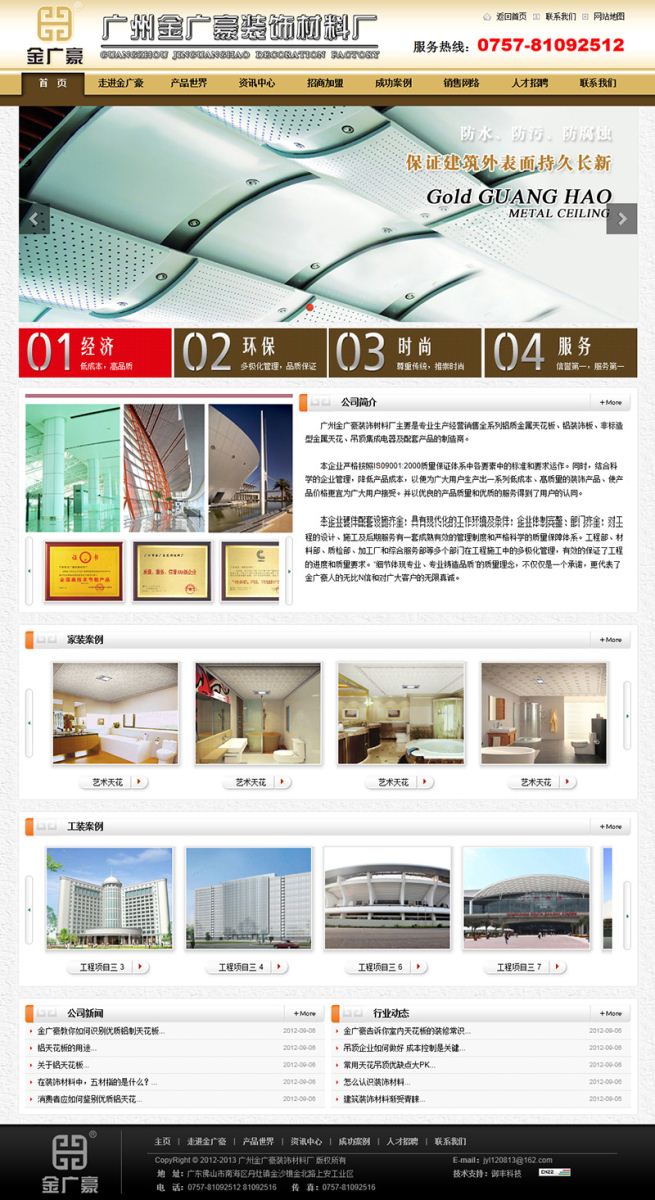Viewport: 655px width, 1200px height.
Task: Go to the 招商加盟 page
Action: pos(325,83)
